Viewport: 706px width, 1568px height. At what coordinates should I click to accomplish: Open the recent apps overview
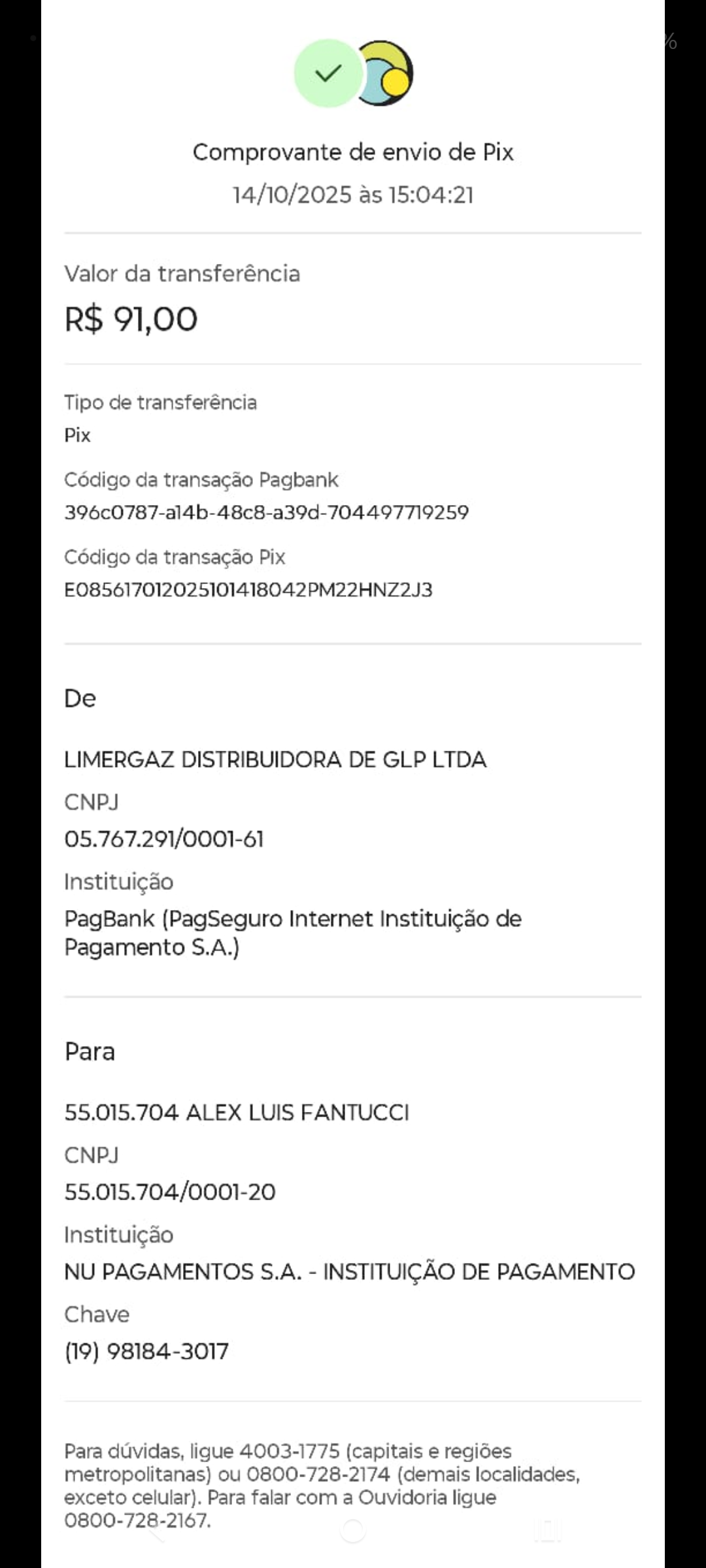coord(548,1531)
